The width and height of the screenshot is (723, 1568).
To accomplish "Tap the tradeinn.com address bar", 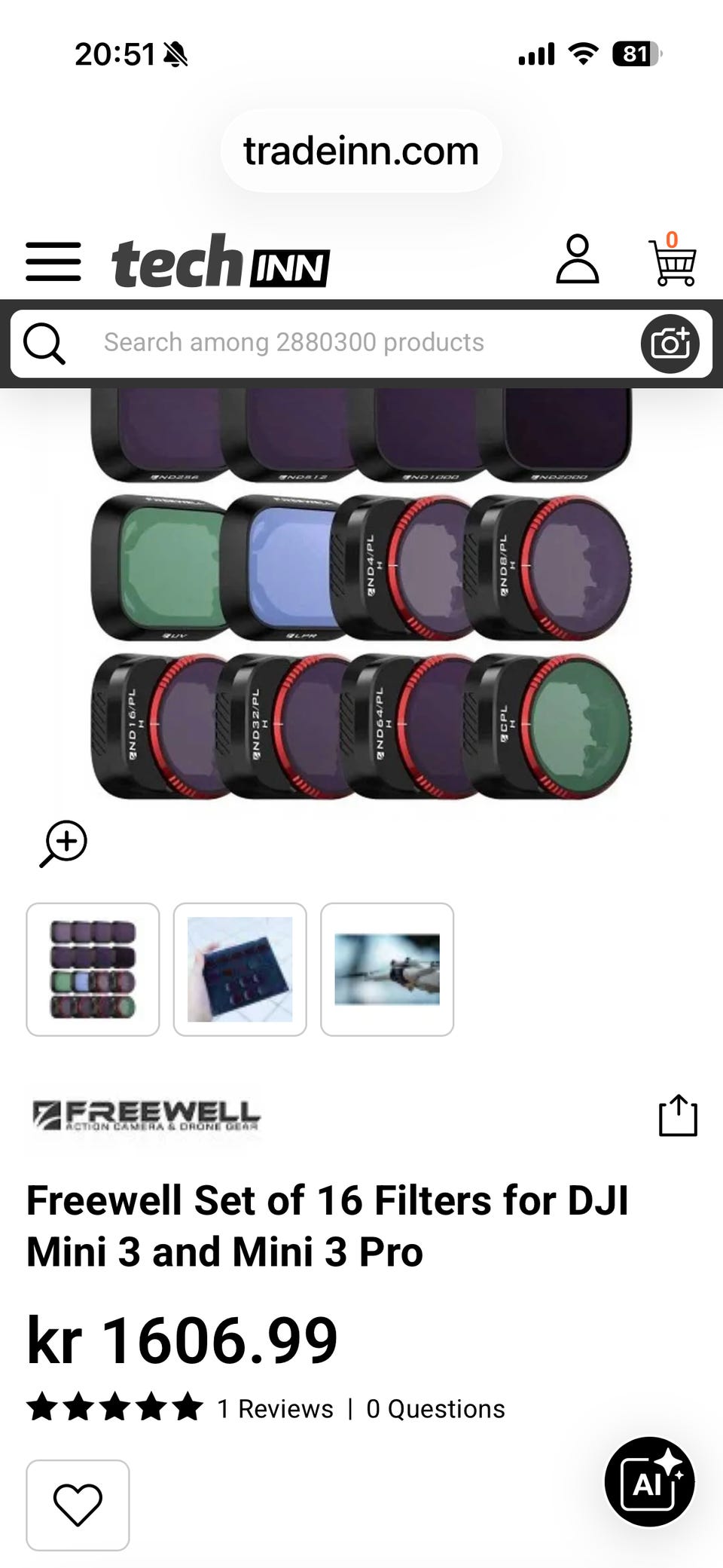I will 361,151.
